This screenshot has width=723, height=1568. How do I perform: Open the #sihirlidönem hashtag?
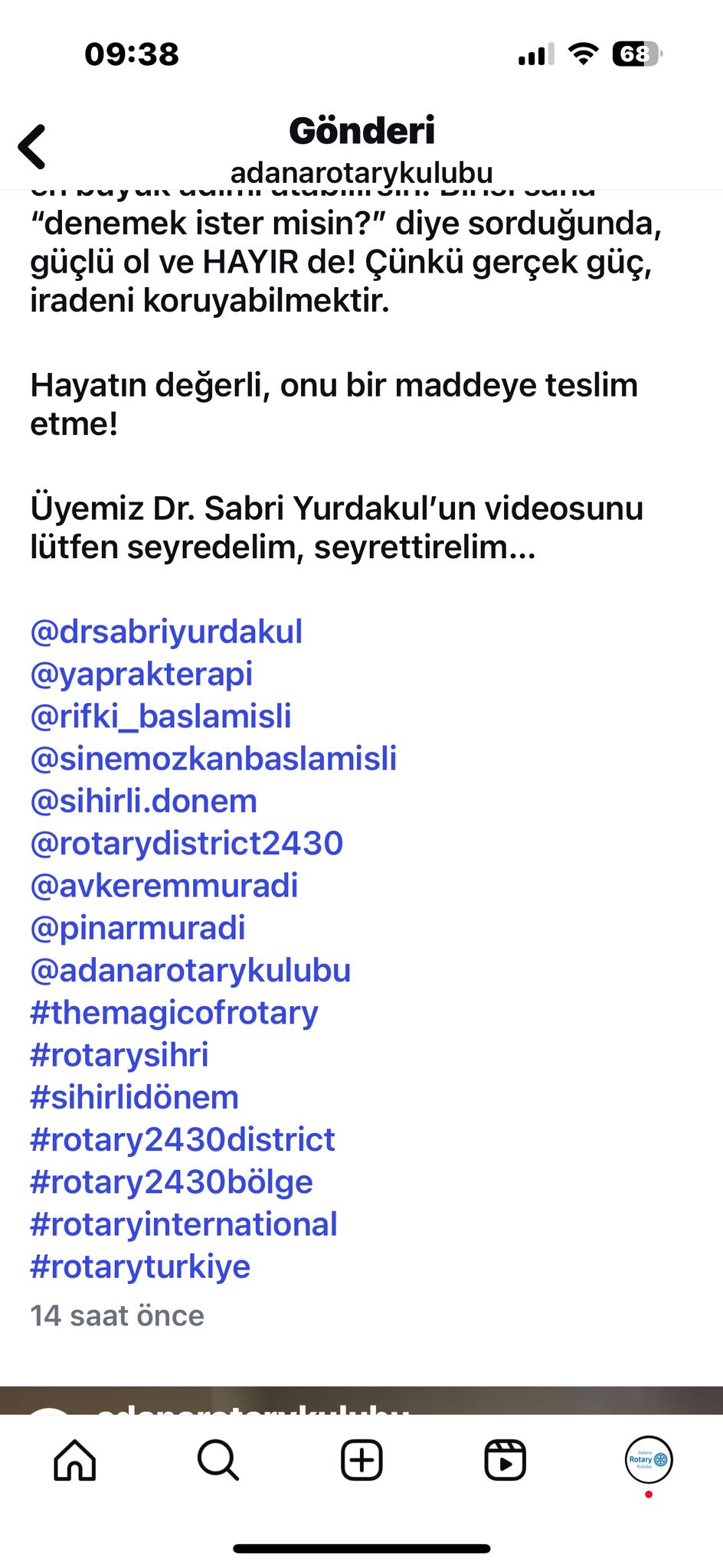point(135,1097)
